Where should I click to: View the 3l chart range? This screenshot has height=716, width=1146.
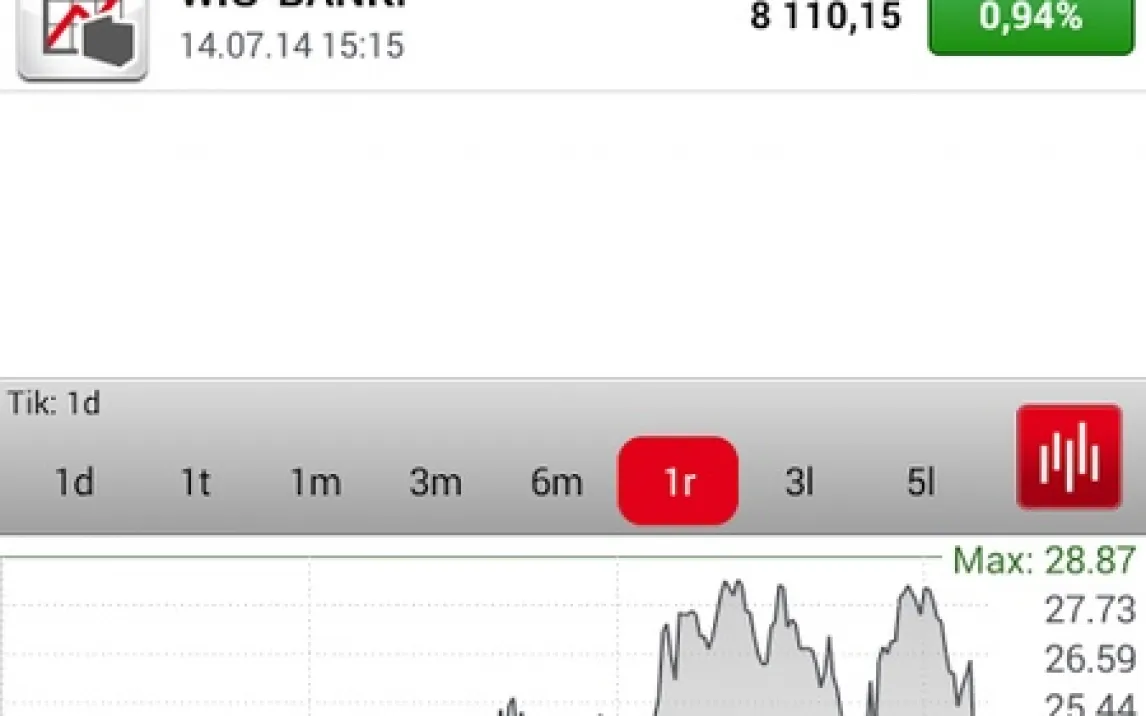pyautogui.click(x=799, y=483)
